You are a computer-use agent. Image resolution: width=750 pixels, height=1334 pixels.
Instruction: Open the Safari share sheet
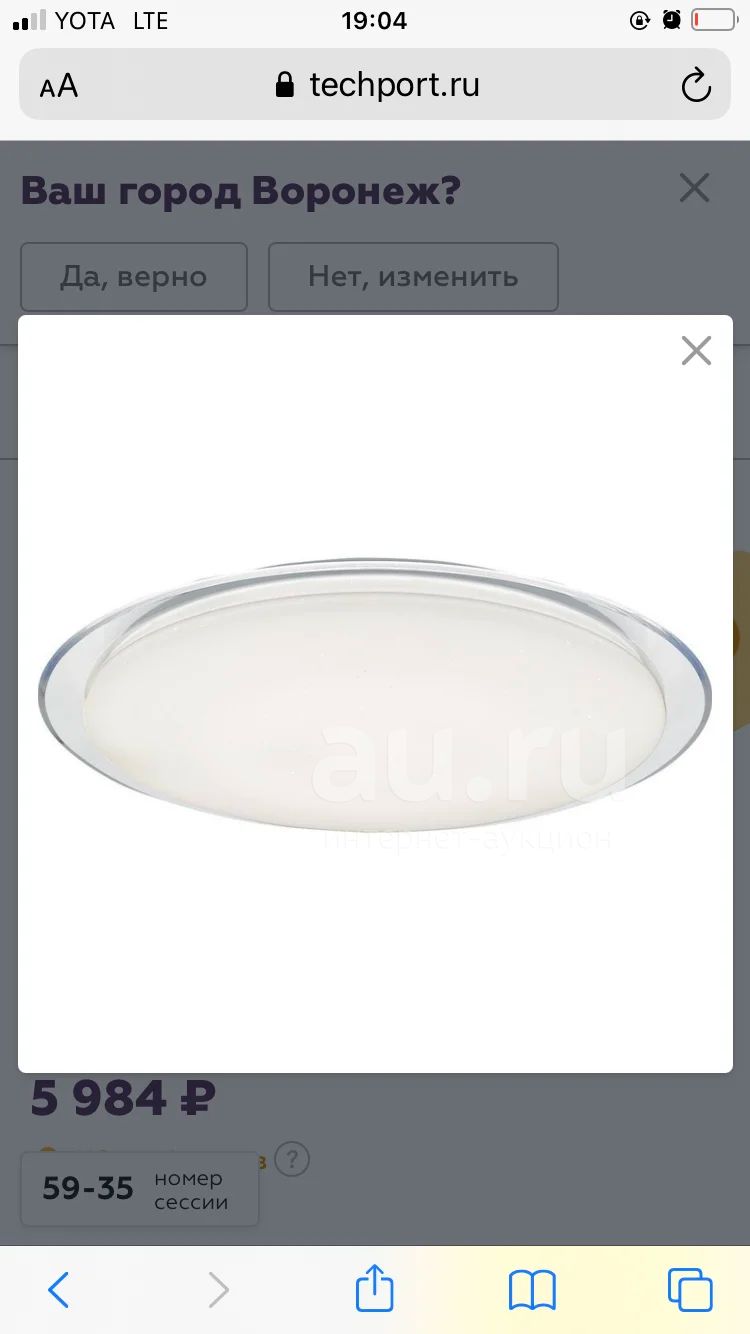coord(375,1287)
